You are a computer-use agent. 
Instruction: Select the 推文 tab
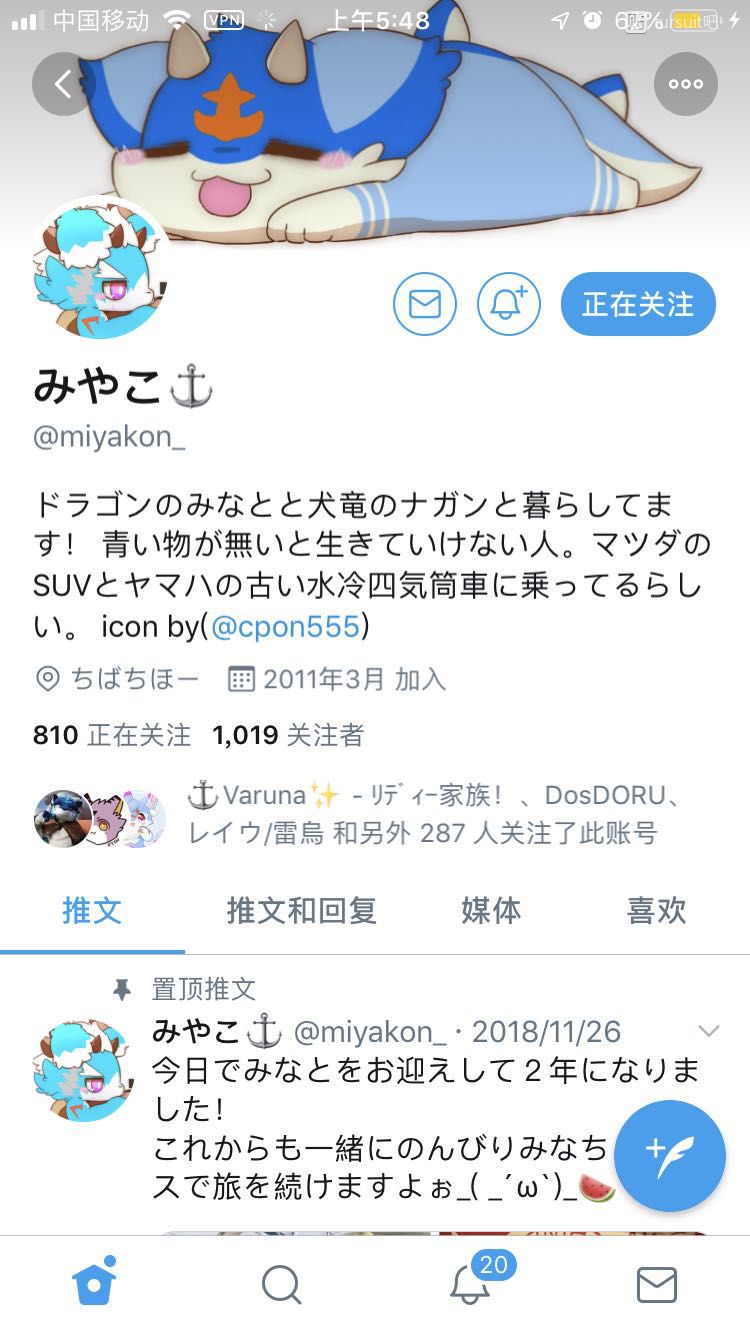(x=92, y=911)
